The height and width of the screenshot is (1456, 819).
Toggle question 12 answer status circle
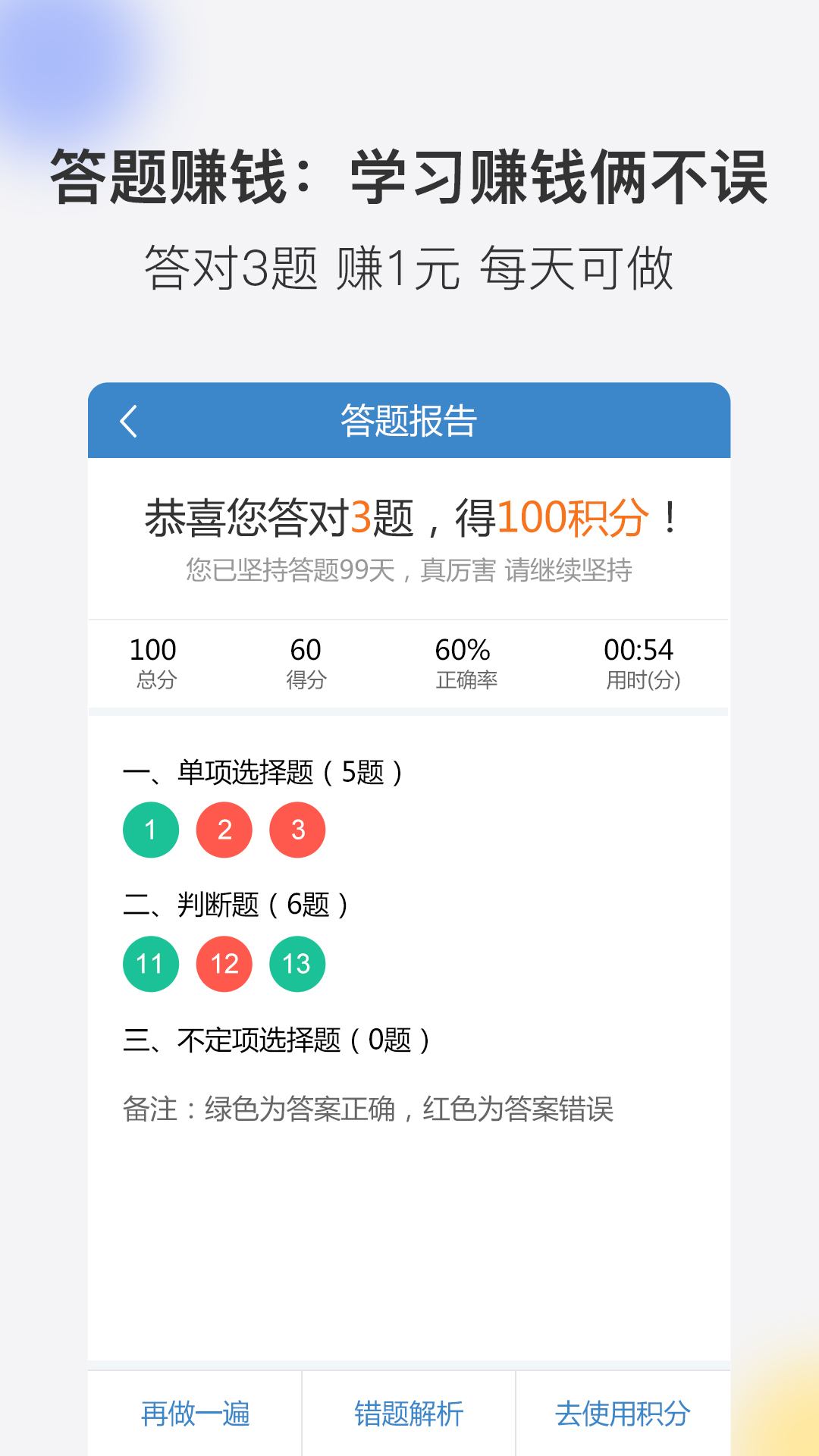click(224, 963)
